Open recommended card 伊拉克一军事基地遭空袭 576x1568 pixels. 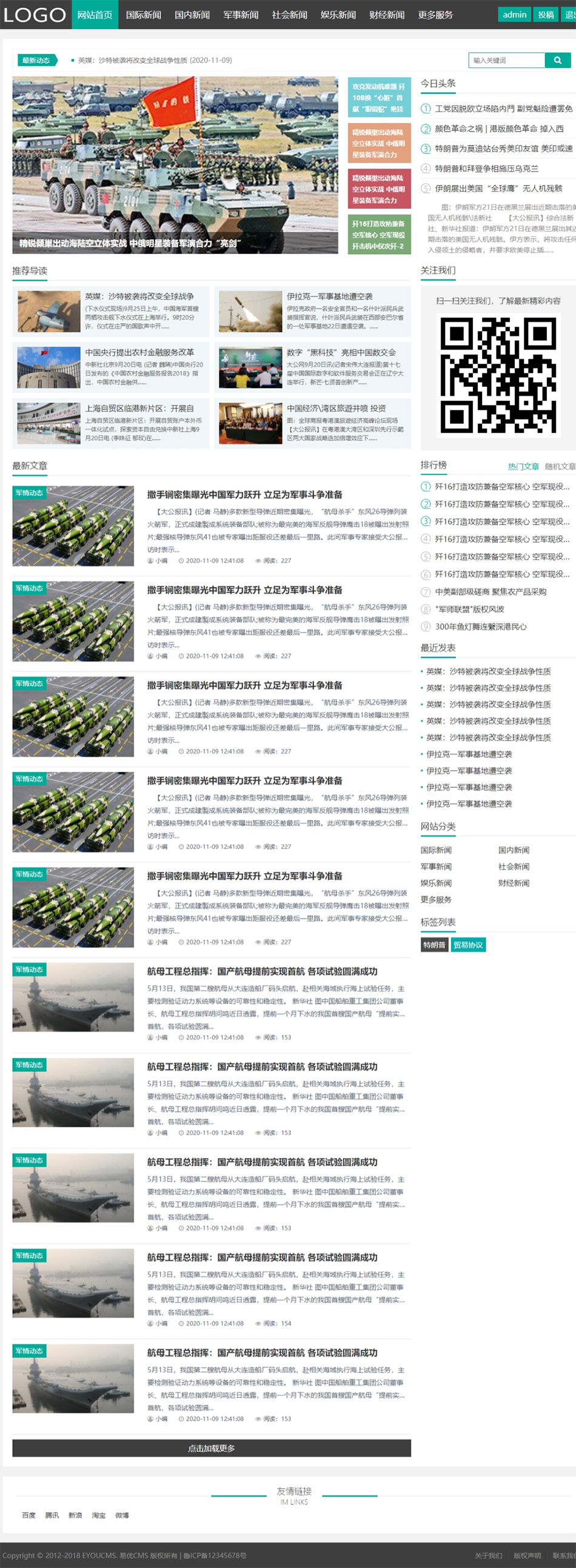point(329,297)
